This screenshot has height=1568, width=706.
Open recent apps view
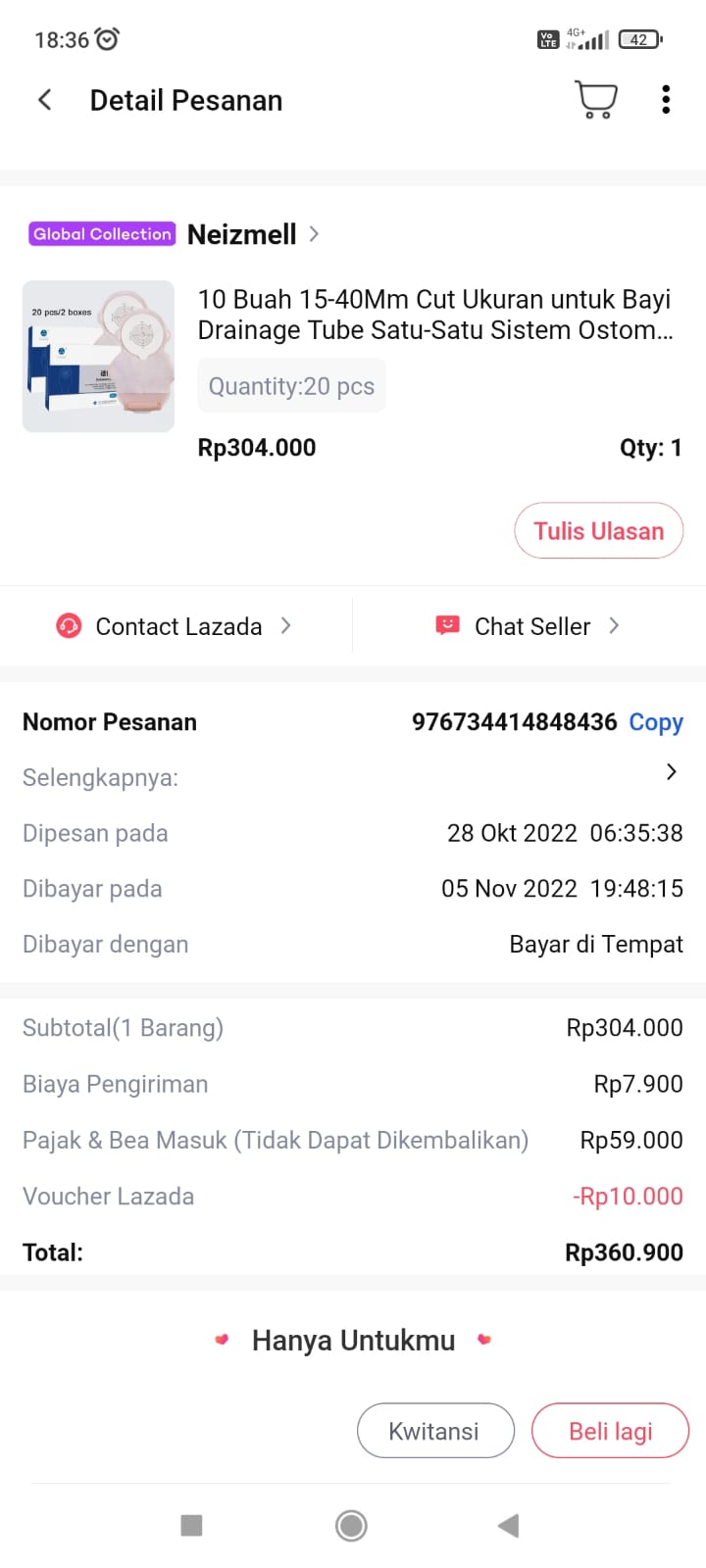pyautogui.click(x=192, y=1525)
